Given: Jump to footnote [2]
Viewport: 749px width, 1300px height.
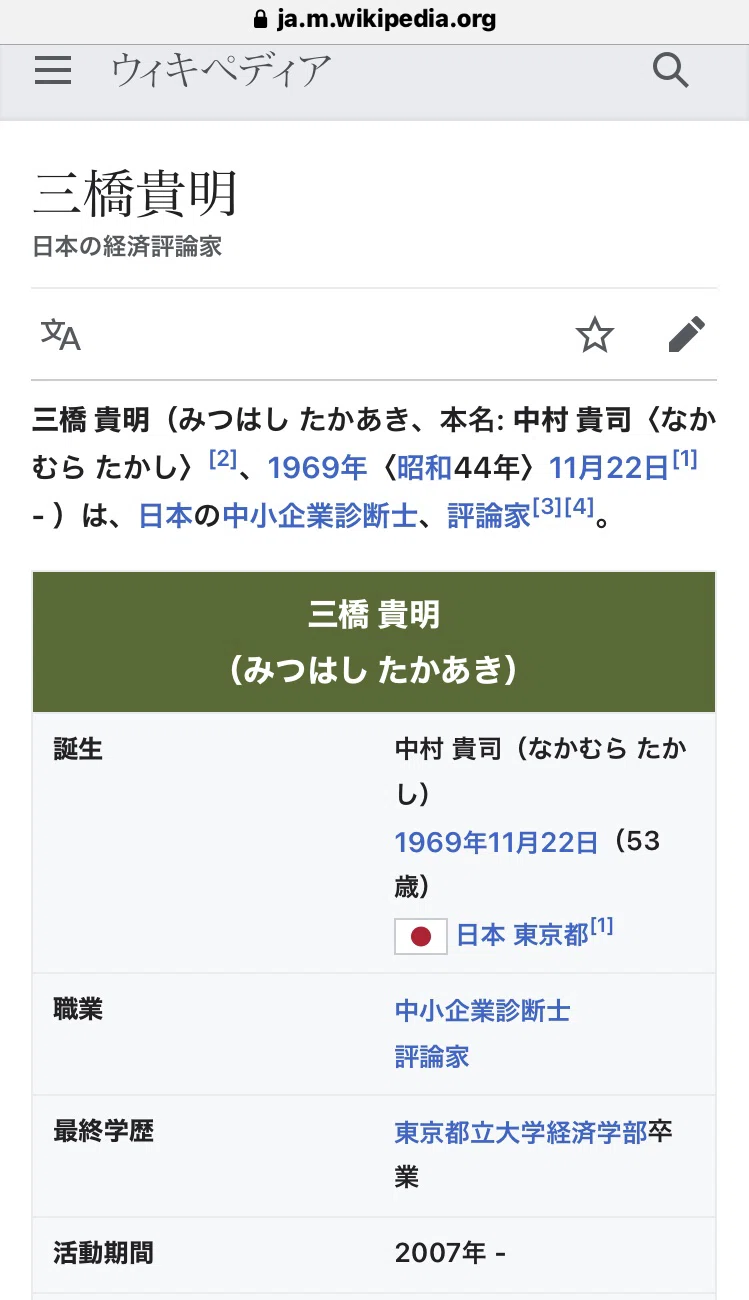Looking at the screenshot, I should click(x=222, y=459).
